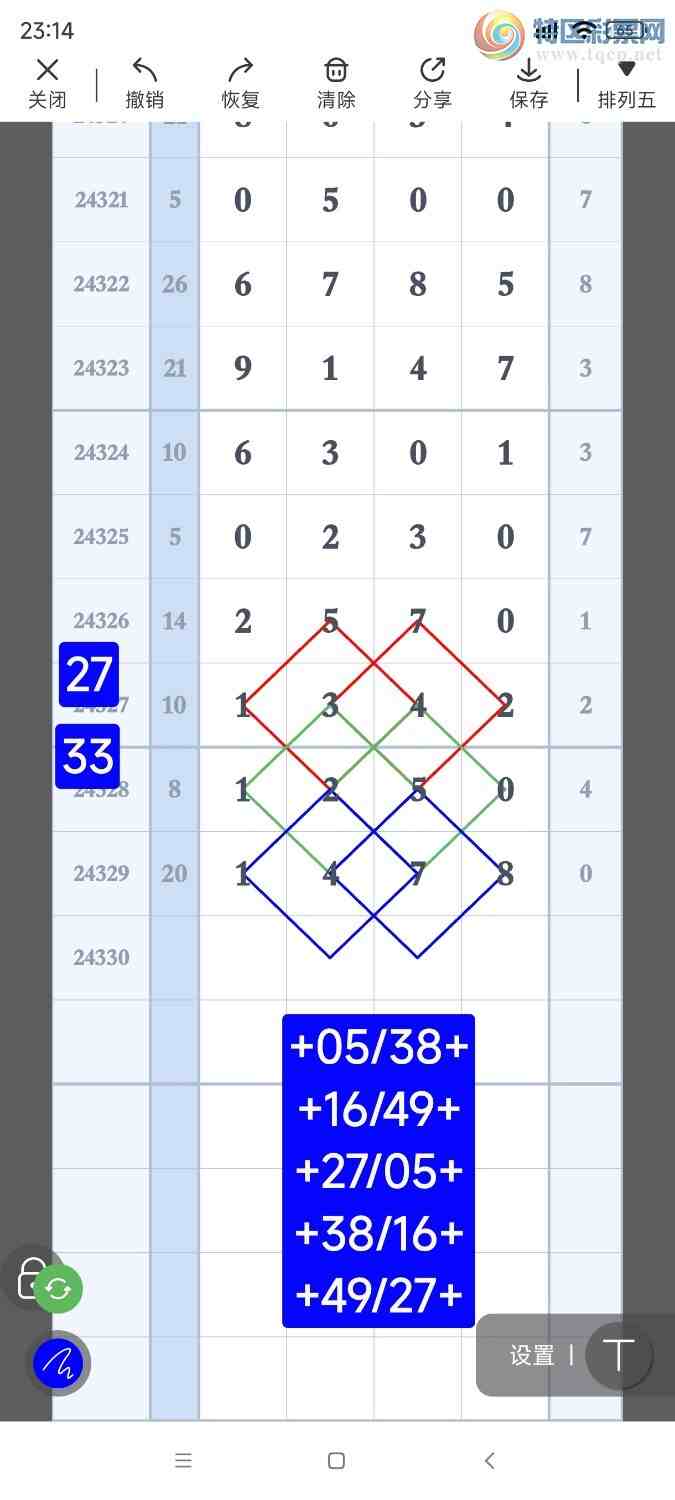Select the text T tool

618,1355
